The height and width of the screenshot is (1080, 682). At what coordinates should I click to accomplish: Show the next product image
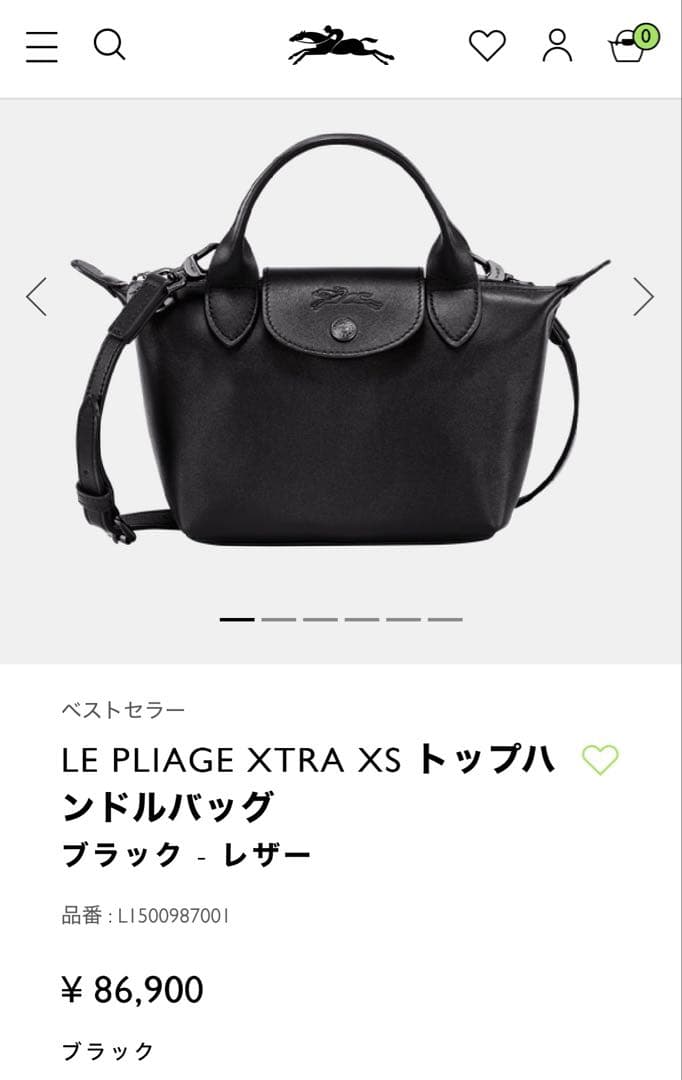pyautogui.click(x=643, y=297)
